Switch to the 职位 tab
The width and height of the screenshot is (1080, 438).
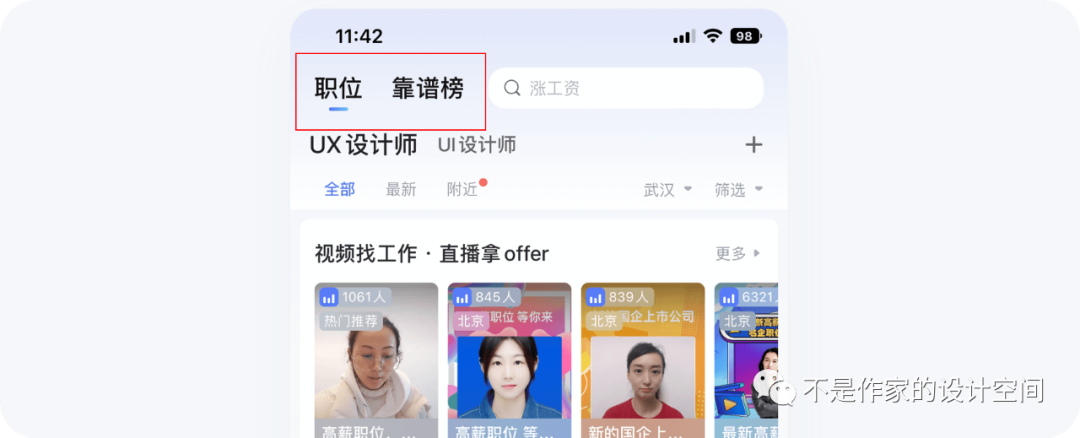[338, 88]
